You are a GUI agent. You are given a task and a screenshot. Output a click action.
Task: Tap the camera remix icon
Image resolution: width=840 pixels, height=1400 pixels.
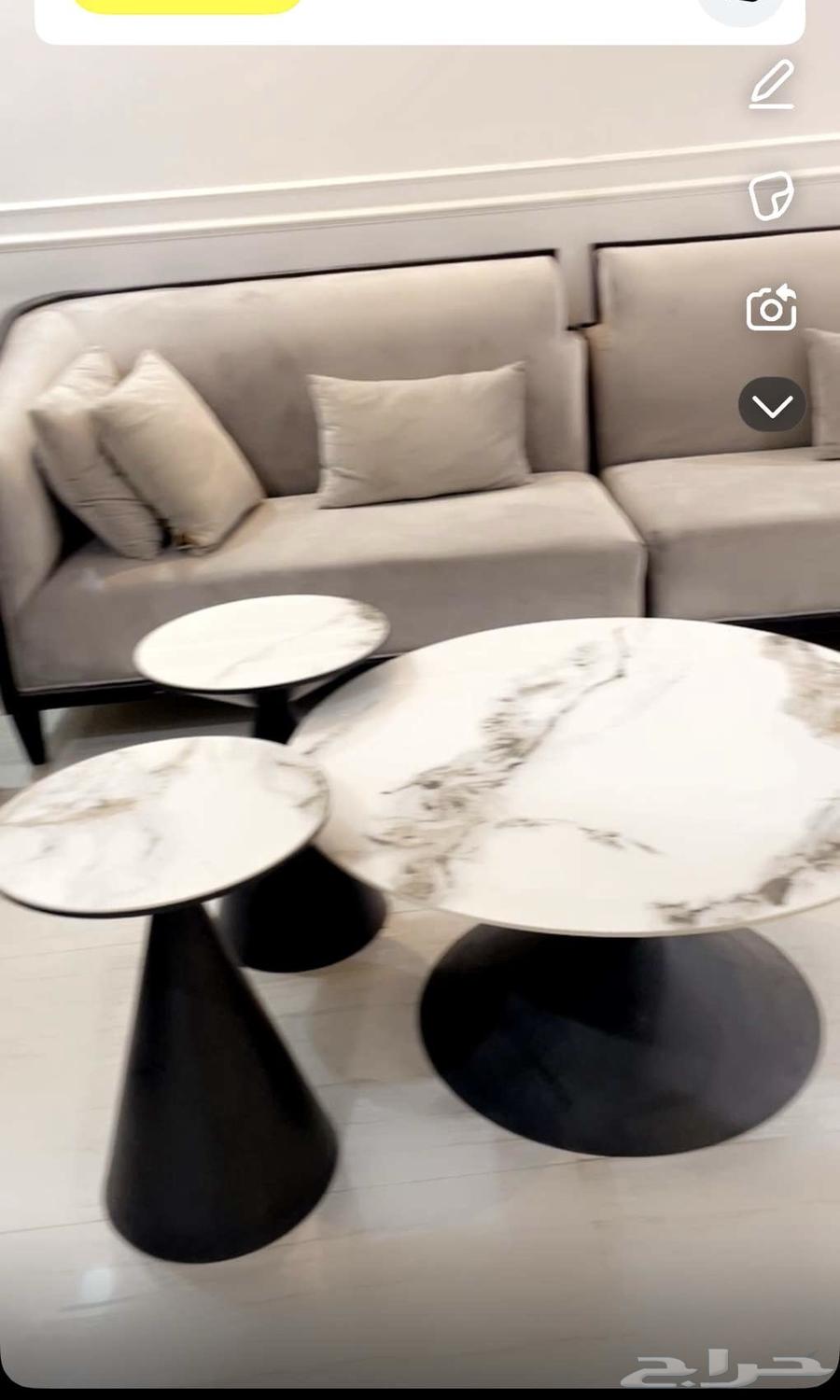[x=771, y=307]
